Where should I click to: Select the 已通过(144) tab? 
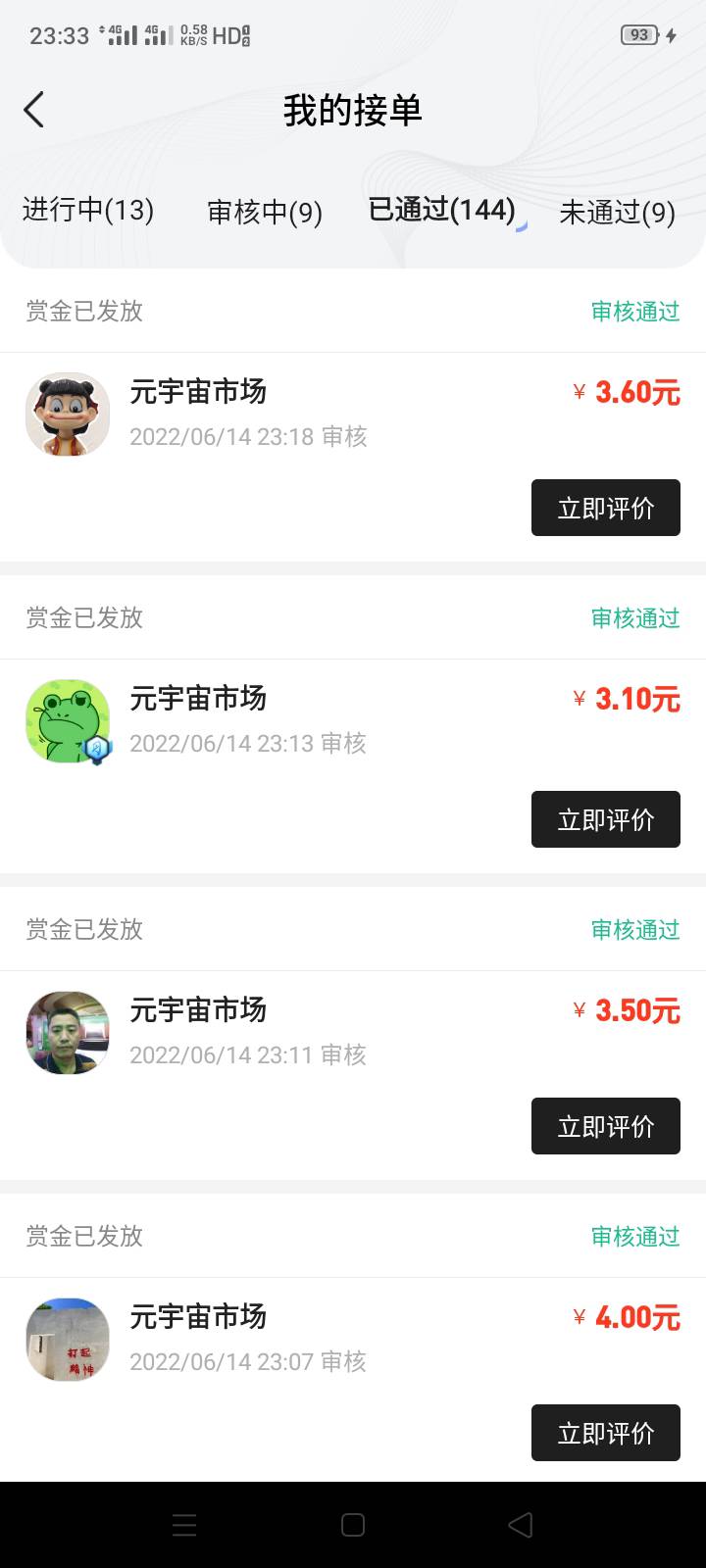[x=441, y=210]
